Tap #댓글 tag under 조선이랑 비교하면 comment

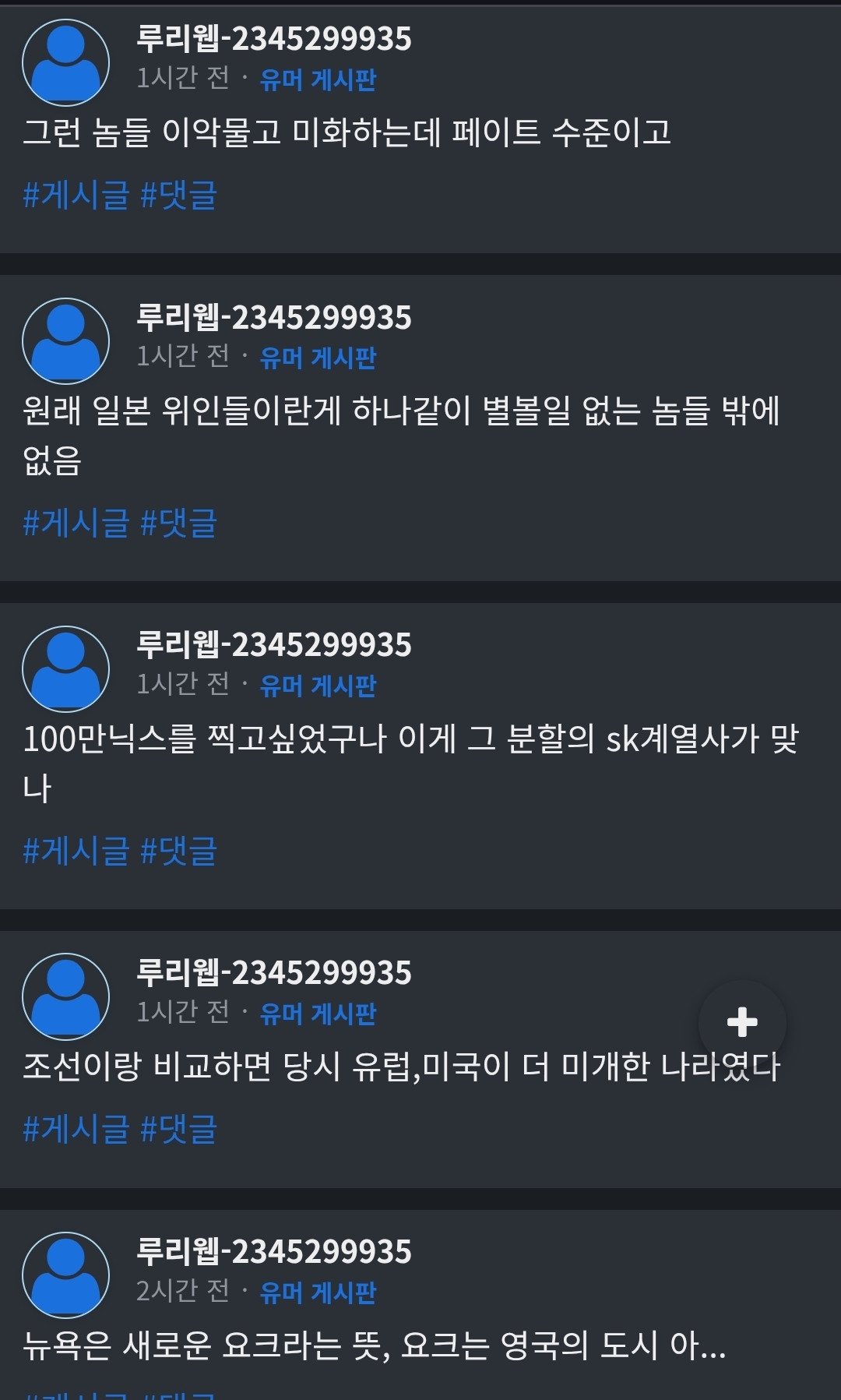point(178,1129)
